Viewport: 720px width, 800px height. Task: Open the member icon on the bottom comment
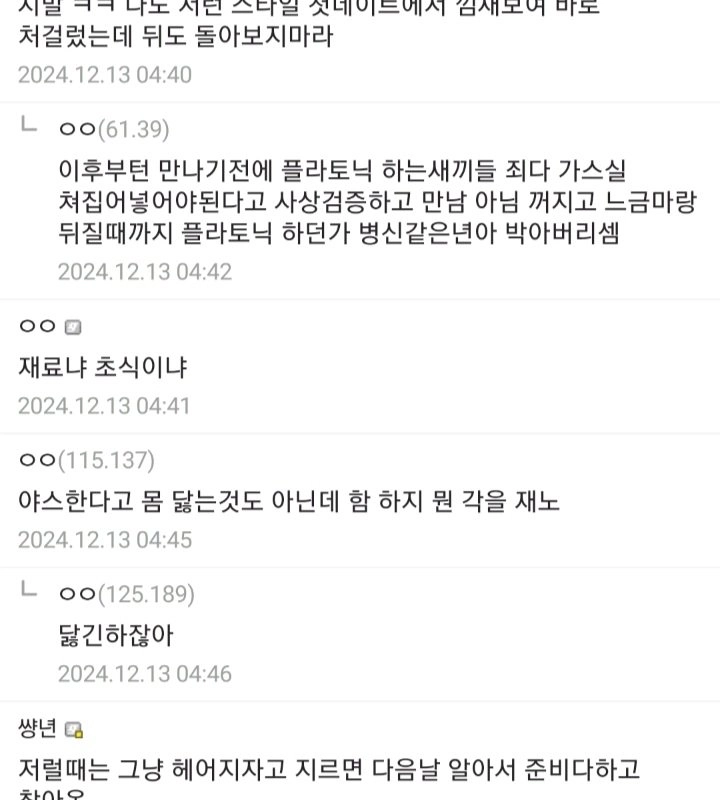pyautogui.click(x=74, y=729)
